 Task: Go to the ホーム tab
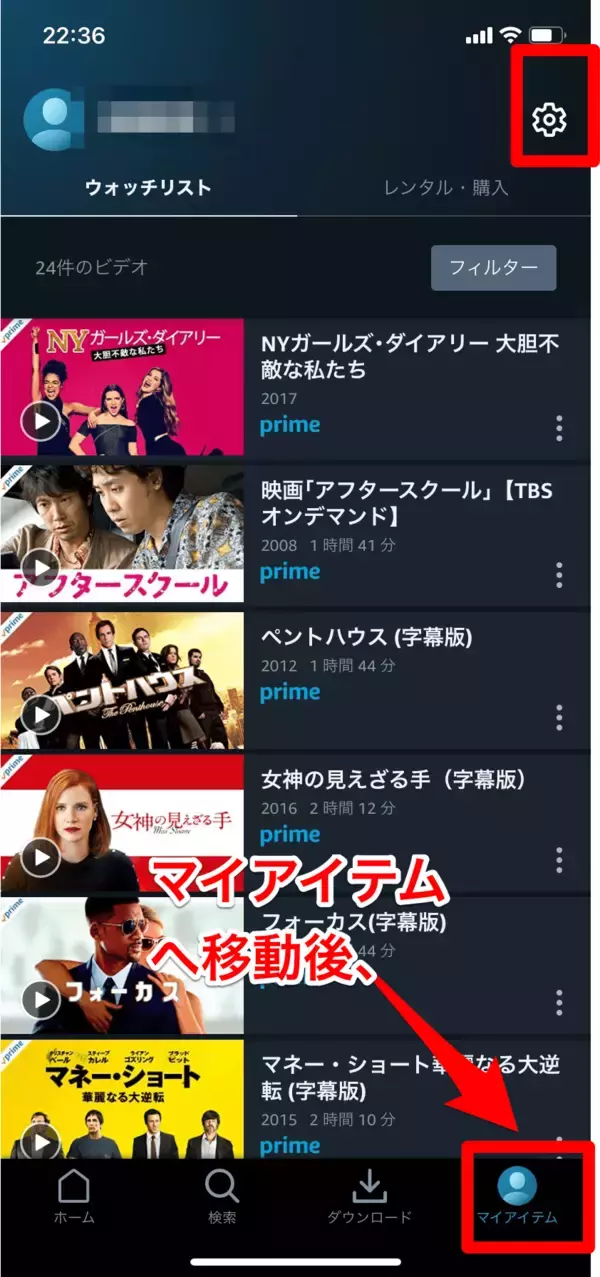74,1195
